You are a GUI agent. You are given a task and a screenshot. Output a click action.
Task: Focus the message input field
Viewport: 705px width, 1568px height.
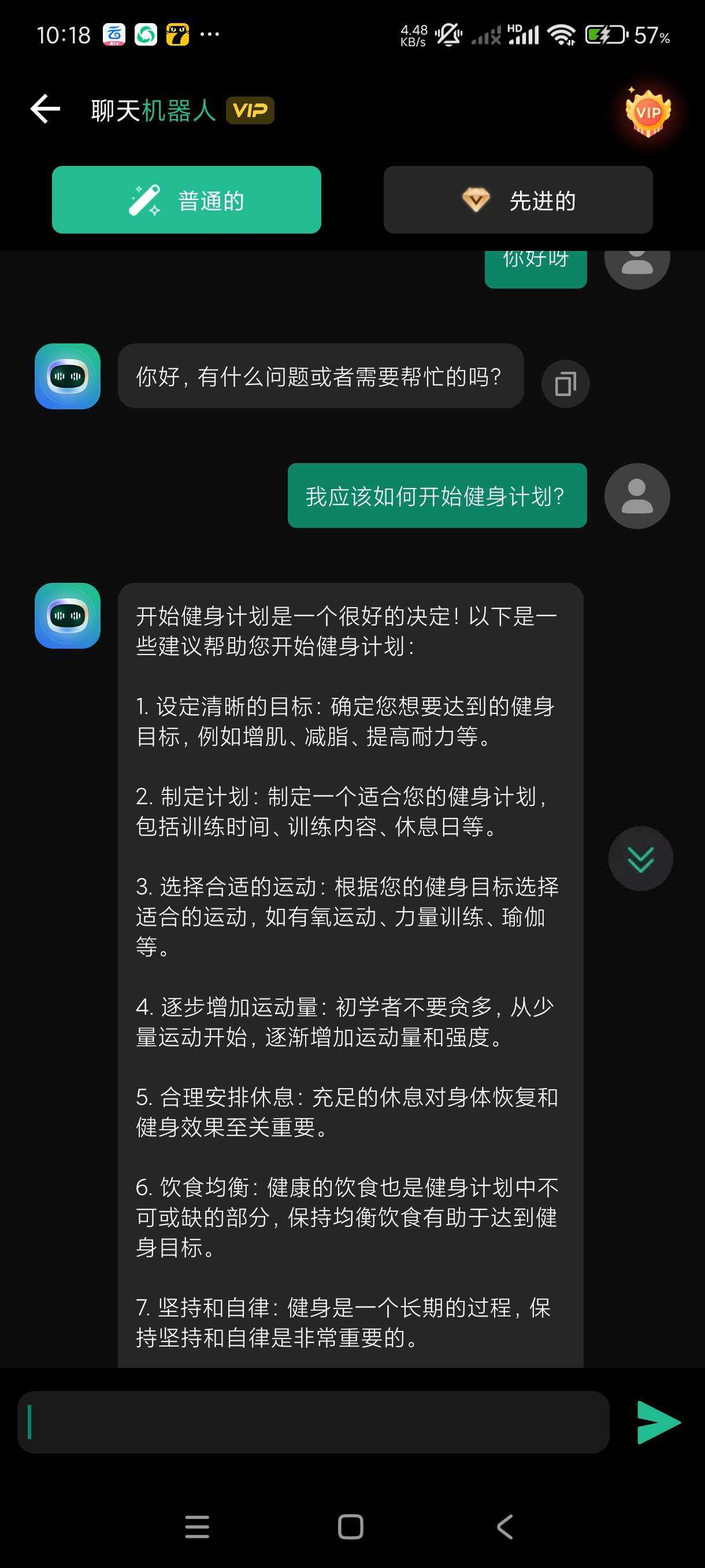[313, 1422]
